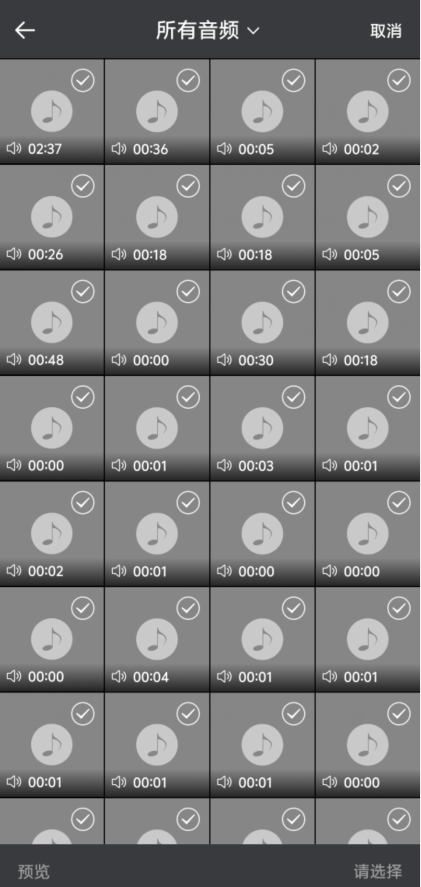421x887 pixels.
Task: Expand the 所有音频 dropdown
Action: [208, 30]
